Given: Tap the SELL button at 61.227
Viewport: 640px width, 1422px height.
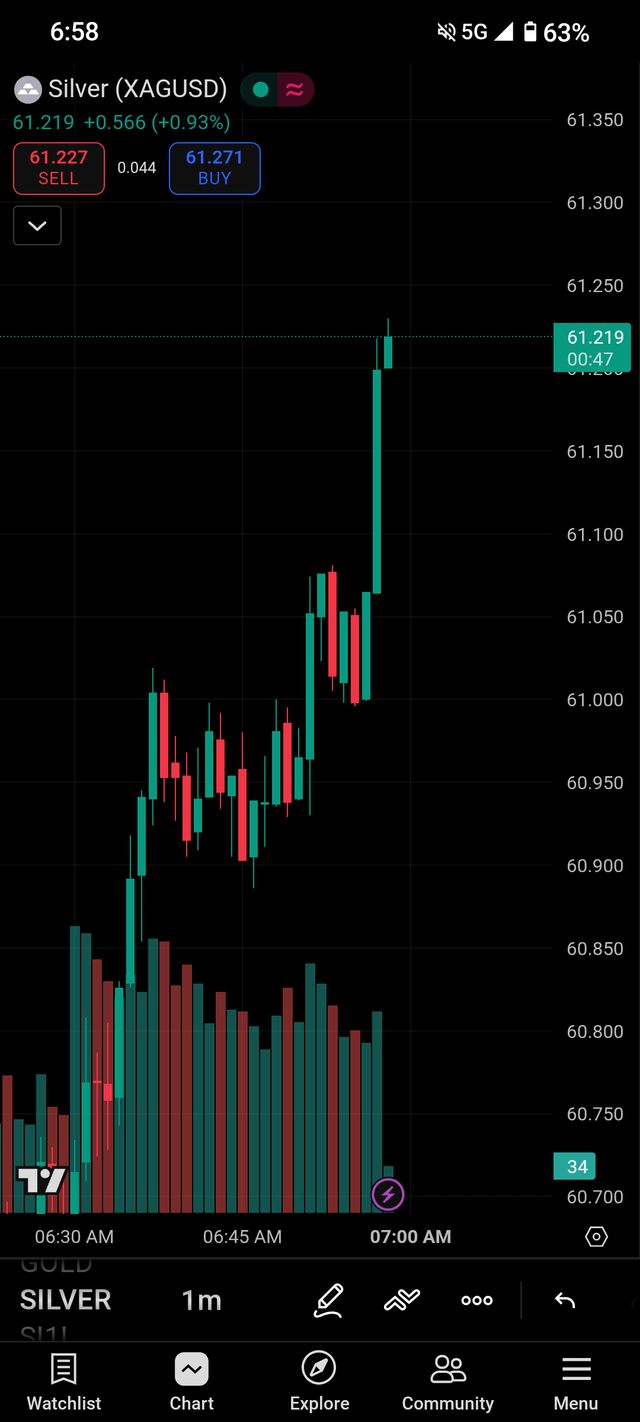Looking at the screenshot, I should [x=58, y=168].
